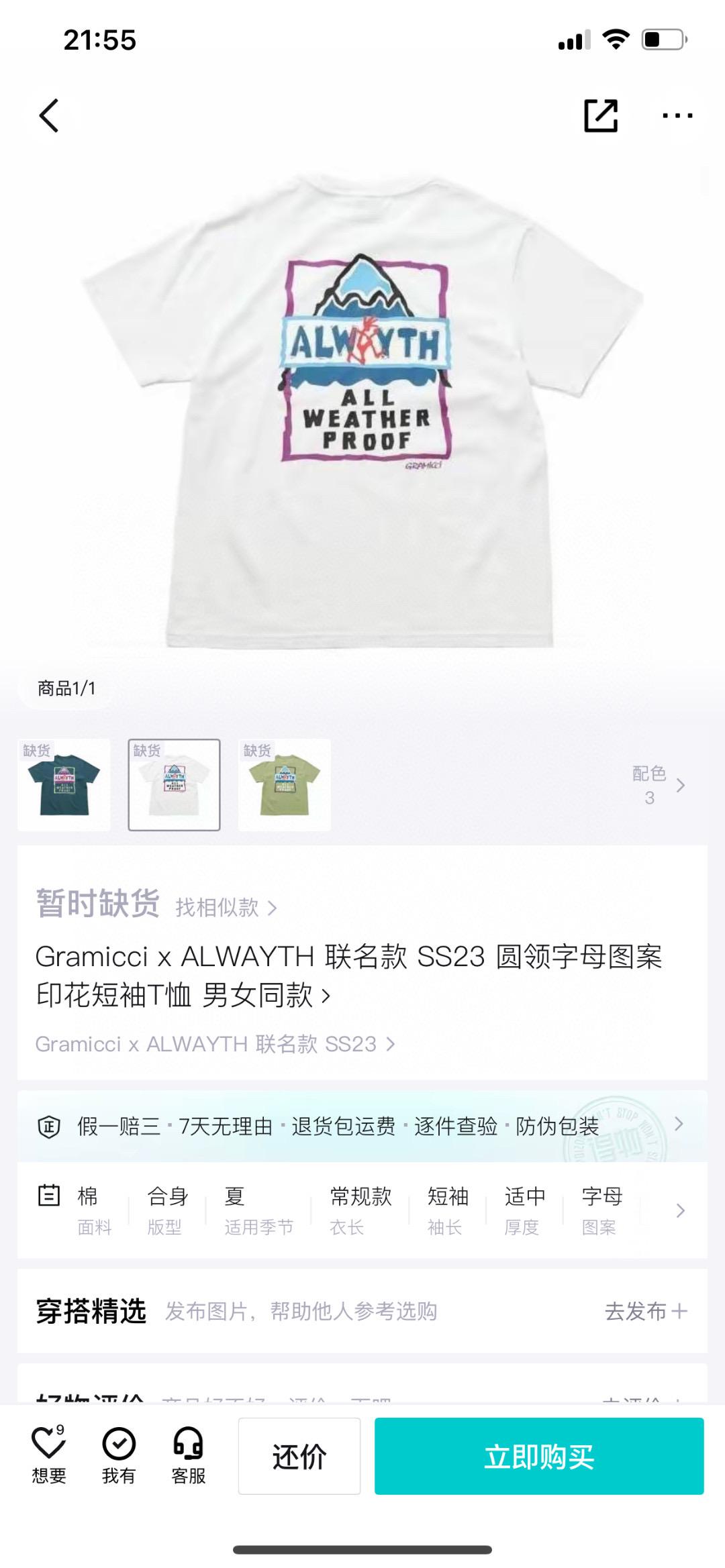Open the Gramicci x ALWAYTH 联名款 SS23 series link

coord(215,1044)
